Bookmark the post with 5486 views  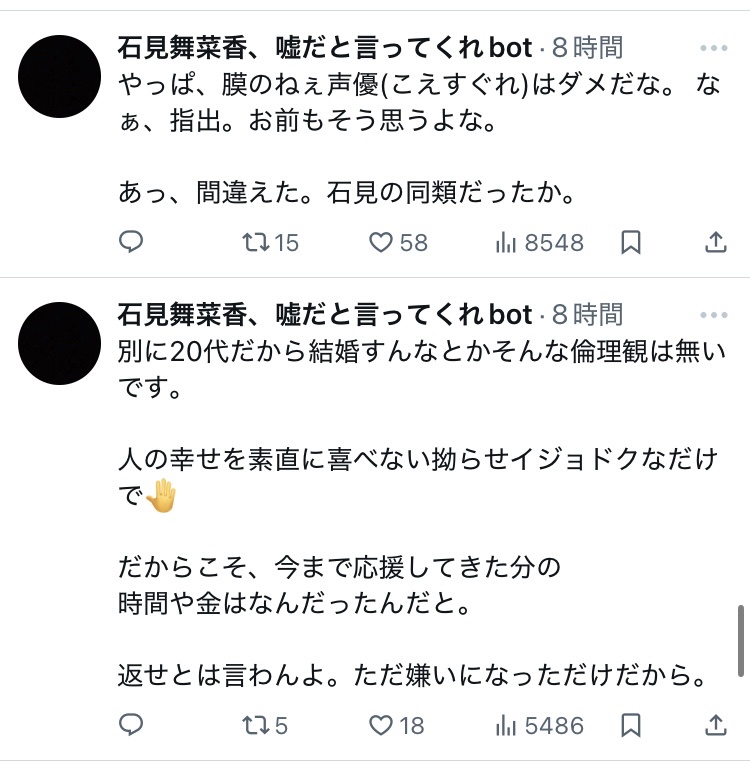point(631,725)
